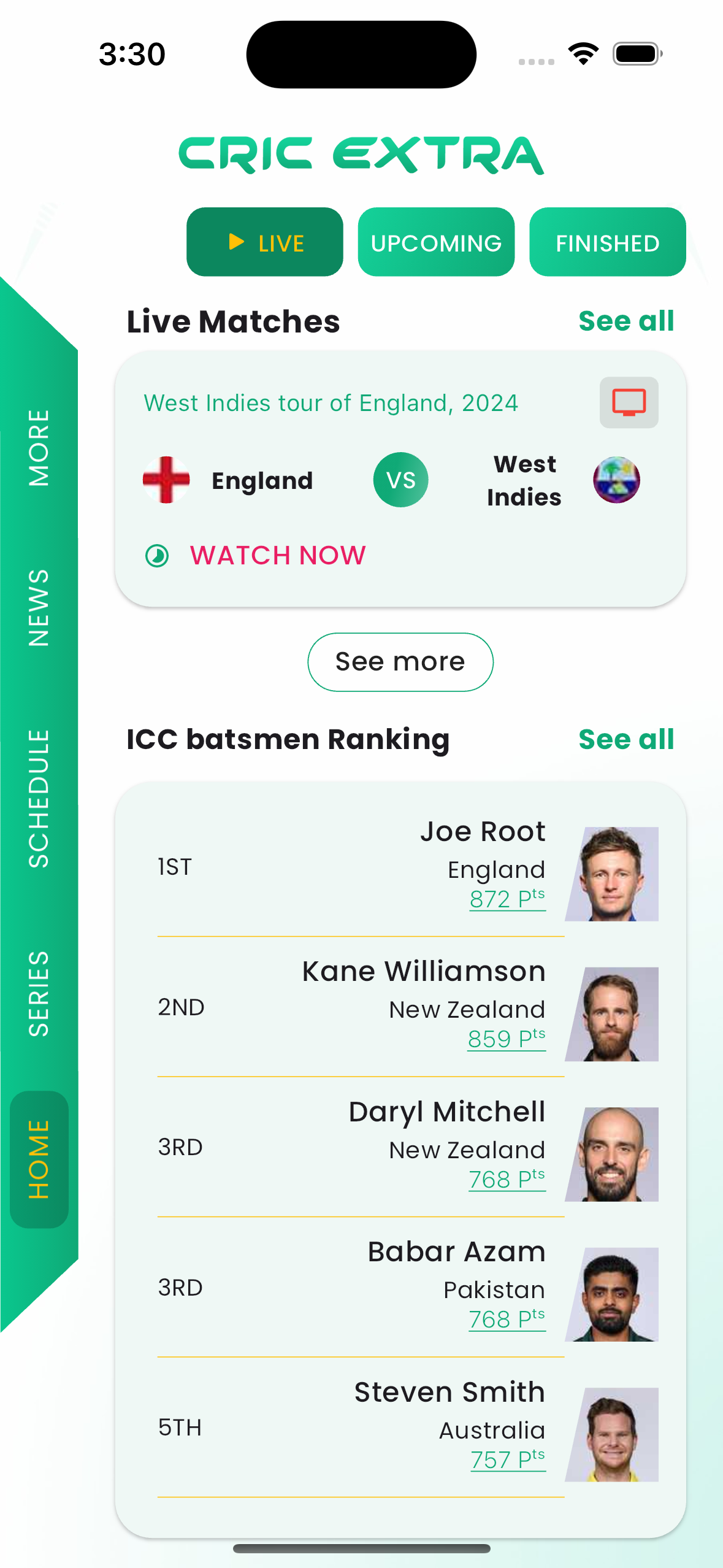Open England vs West Indies match card
Image resolution: width=723 pixels, height=1568 pixels.
400,480
